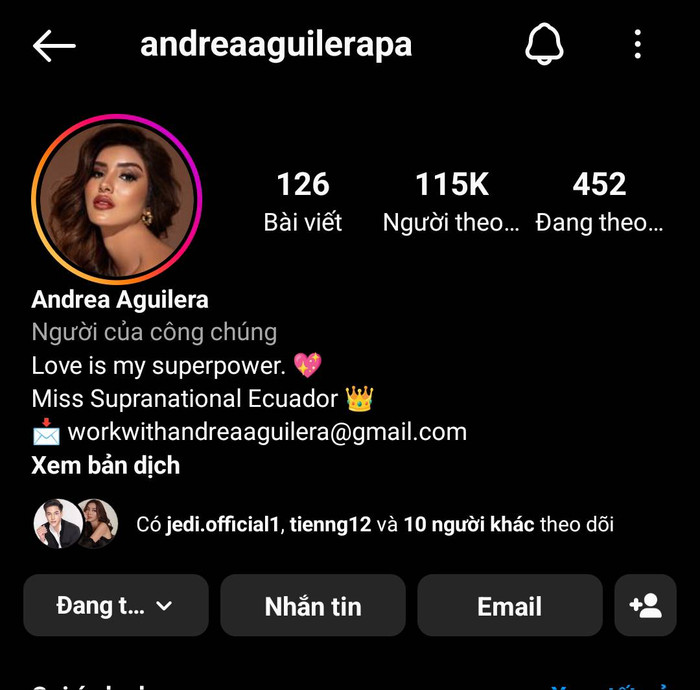
Task: Open the notifications bell
Action: pos(544,44)
